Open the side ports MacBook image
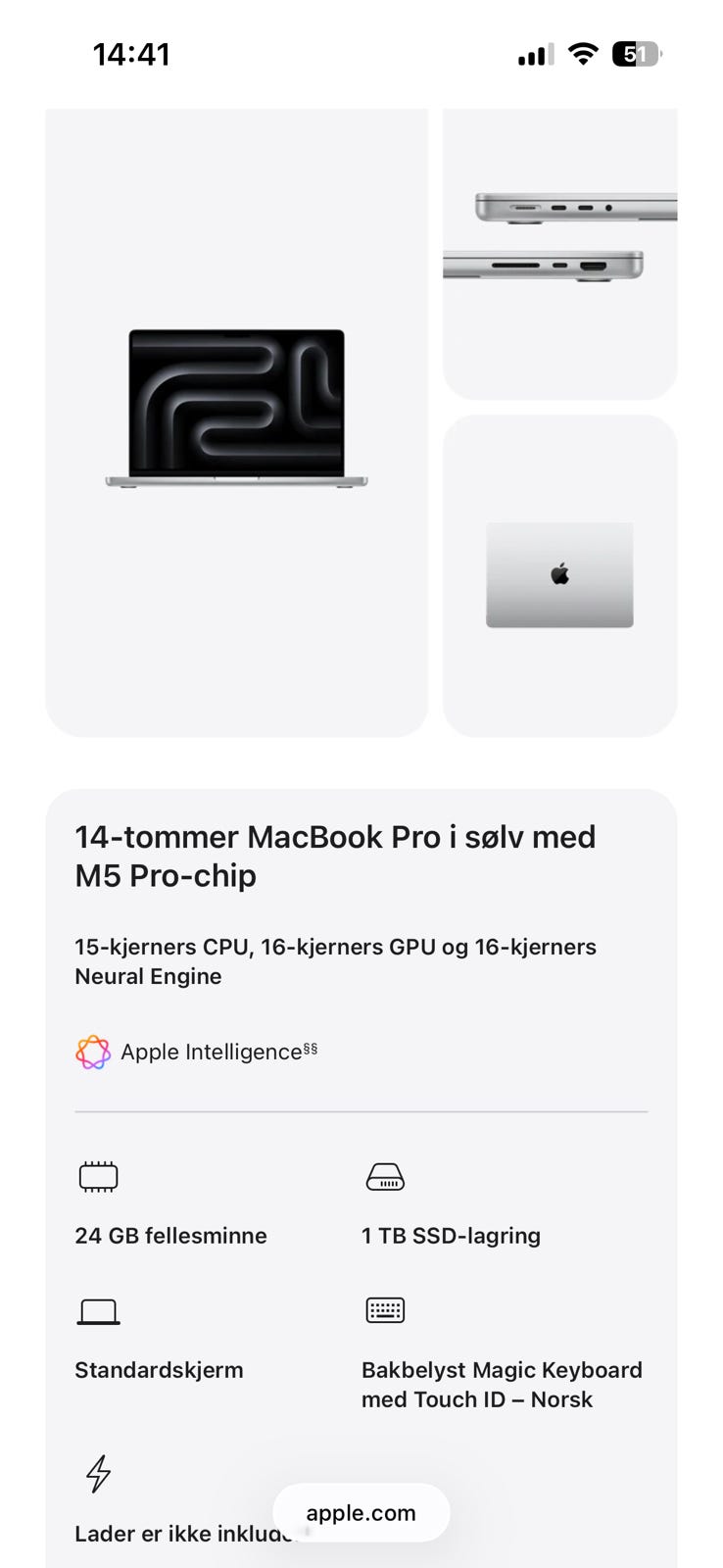This screenshot has width=723, height=1568. coord(559,254)
